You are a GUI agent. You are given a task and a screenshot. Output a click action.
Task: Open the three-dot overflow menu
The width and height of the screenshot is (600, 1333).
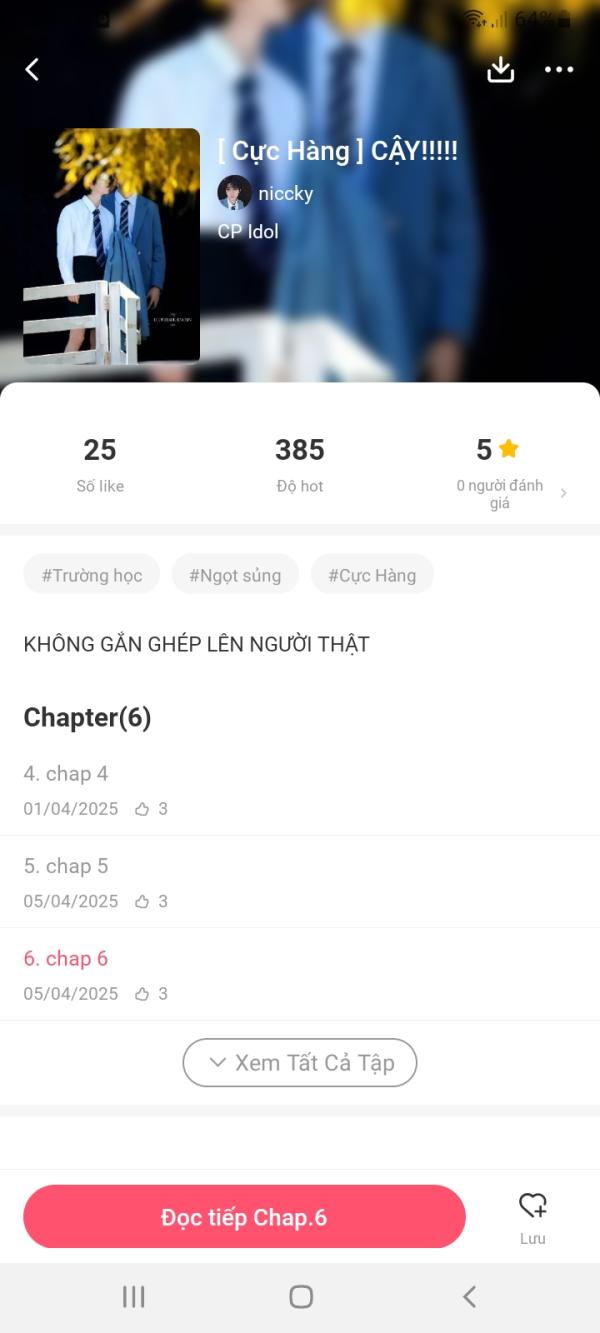(558, 69)
